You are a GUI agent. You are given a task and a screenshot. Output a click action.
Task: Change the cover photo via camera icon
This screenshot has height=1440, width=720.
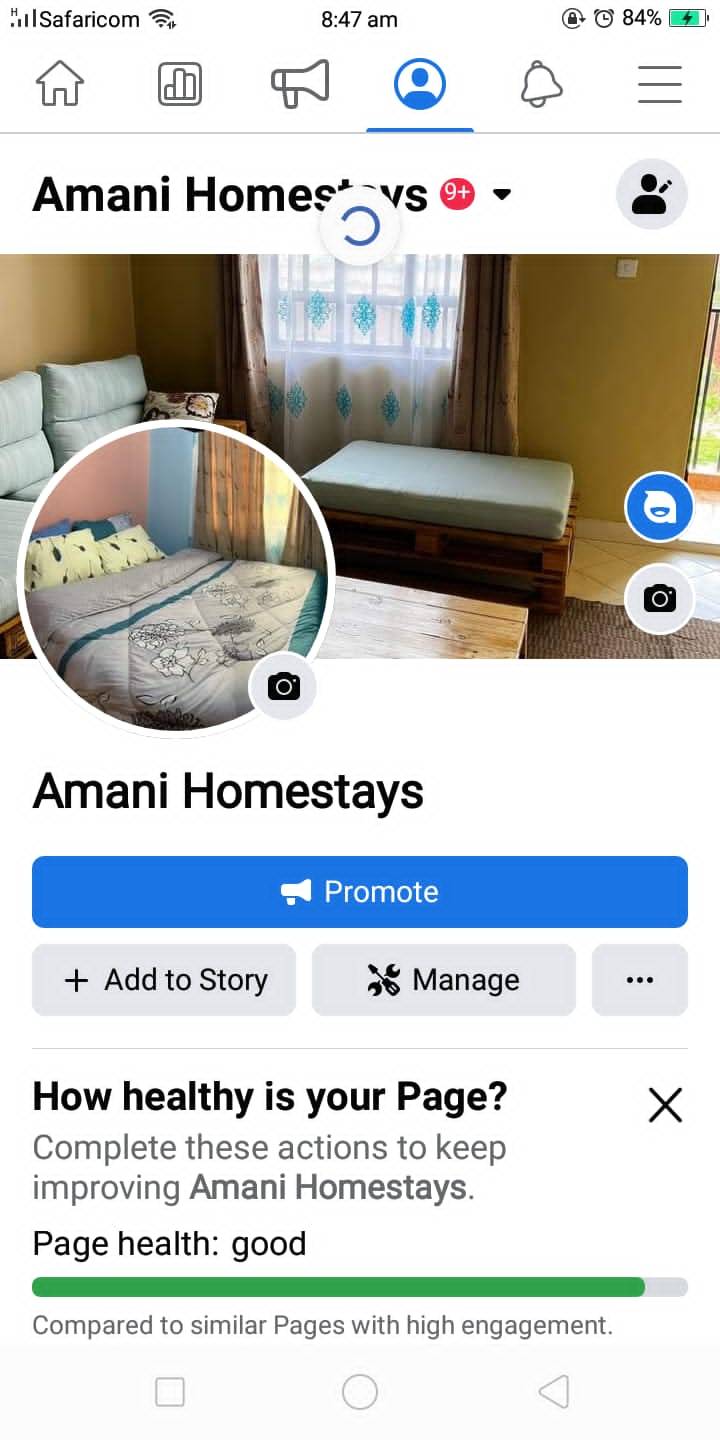click(660, 599)
